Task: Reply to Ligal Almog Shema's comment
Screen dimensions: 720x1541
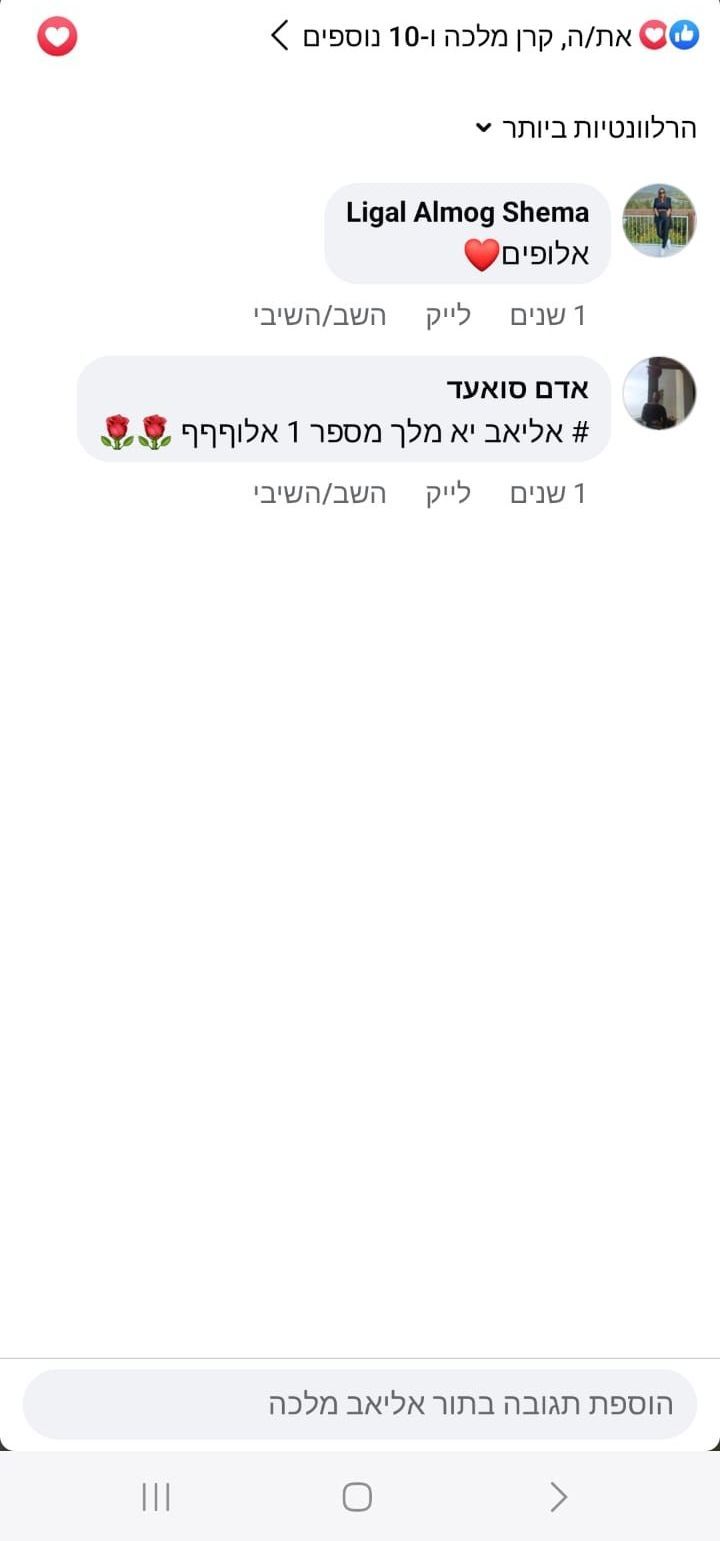Action: coord(319,316)
